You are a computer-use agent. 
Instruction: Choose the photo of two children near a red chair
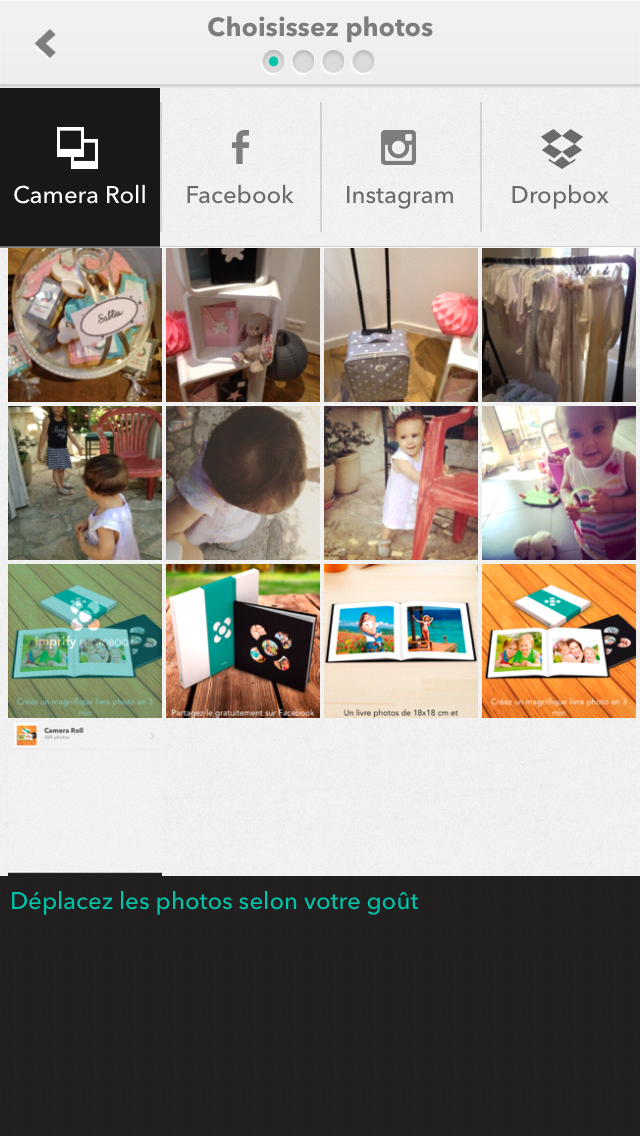pos(85,483)
